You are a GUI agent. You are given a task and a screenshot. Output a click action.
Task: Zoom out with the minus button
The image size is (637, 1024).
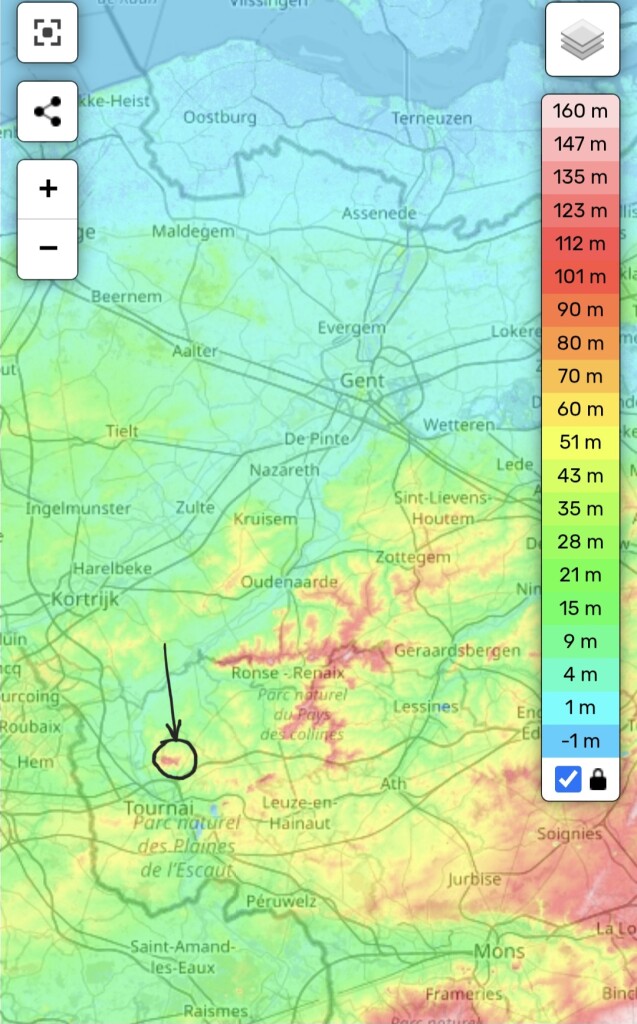point(47,249)
